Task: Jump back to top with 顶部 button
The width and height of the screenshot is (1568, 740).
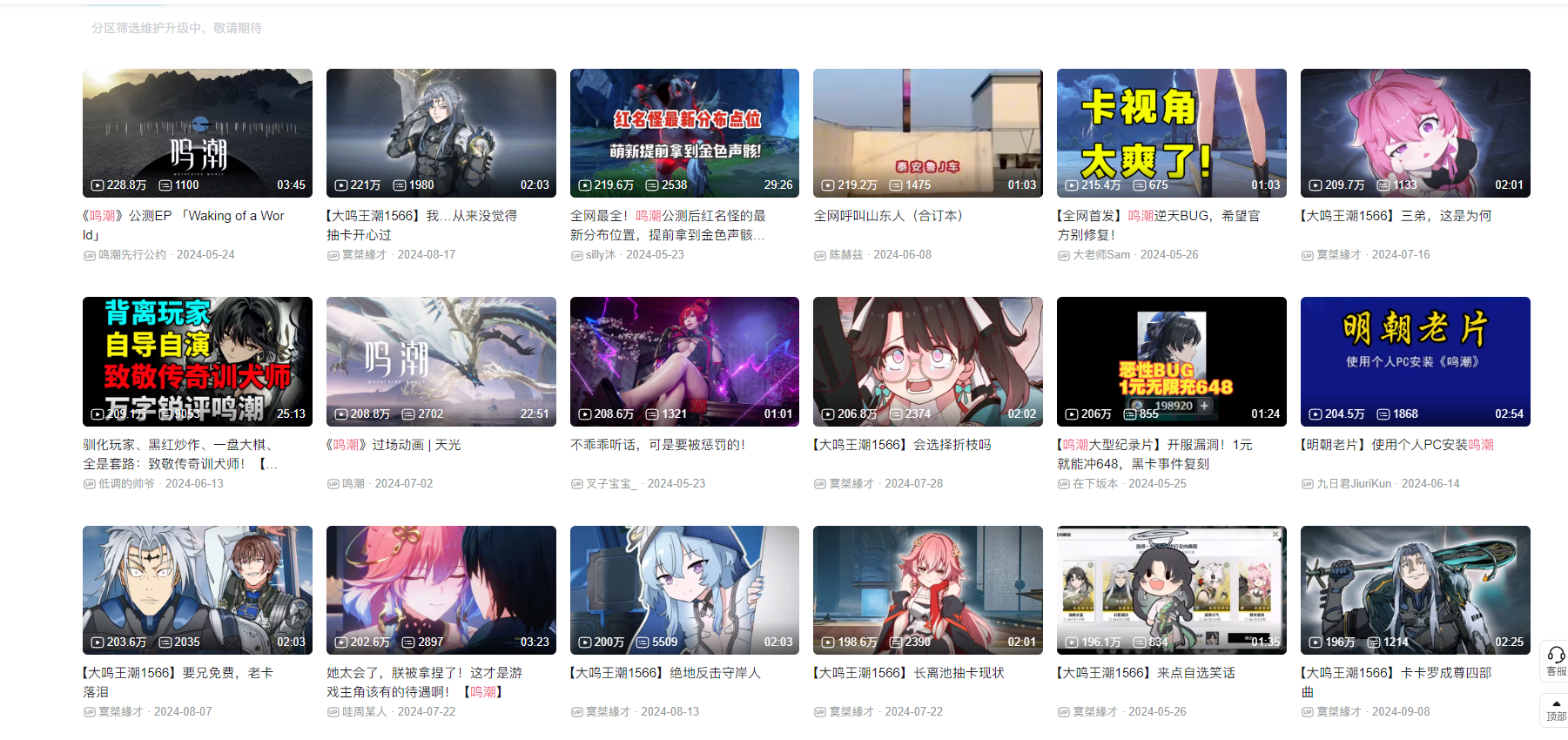Action: point(1555,710)
